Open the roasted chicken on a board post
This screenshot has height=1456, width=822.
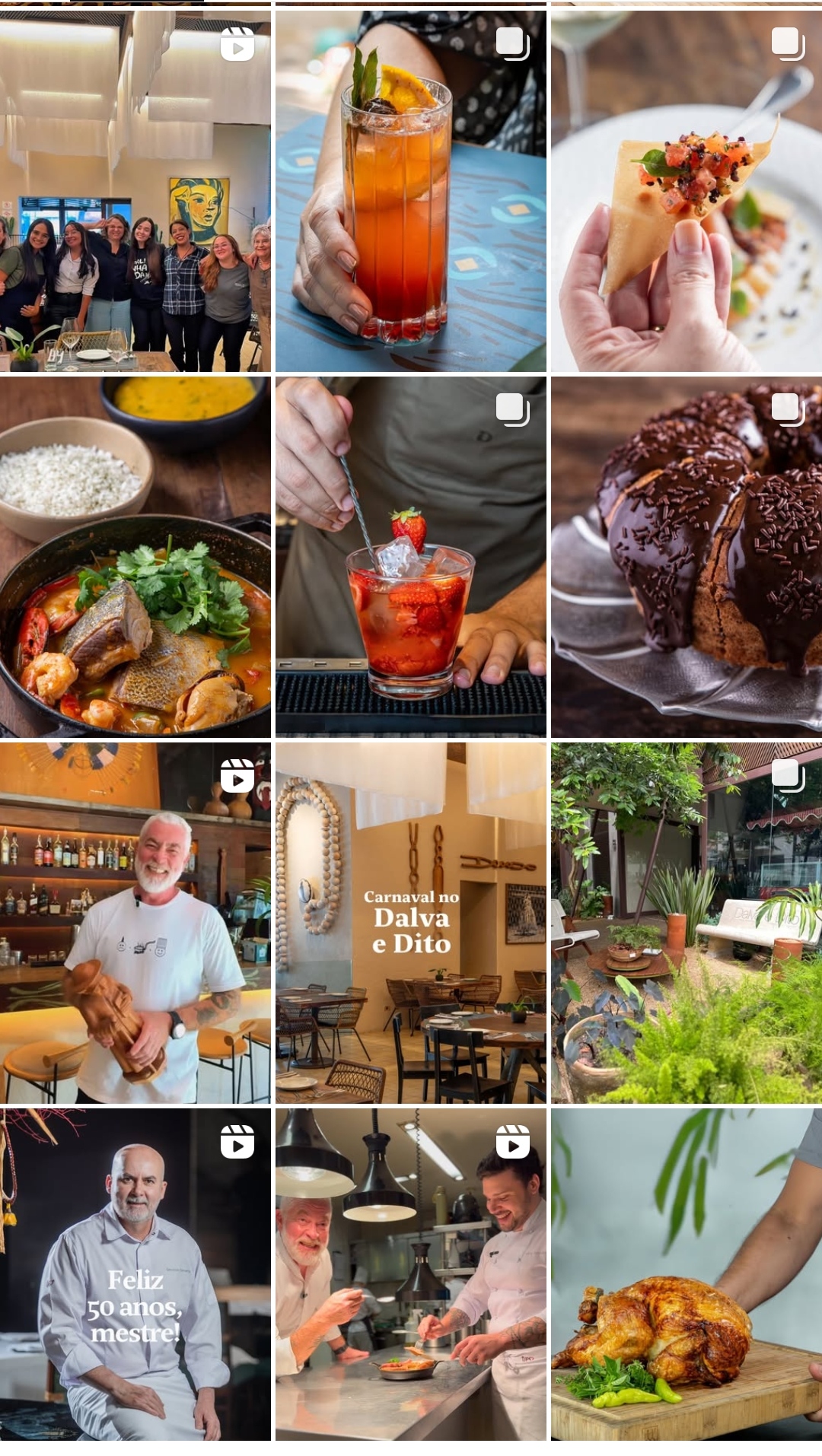686,1274
